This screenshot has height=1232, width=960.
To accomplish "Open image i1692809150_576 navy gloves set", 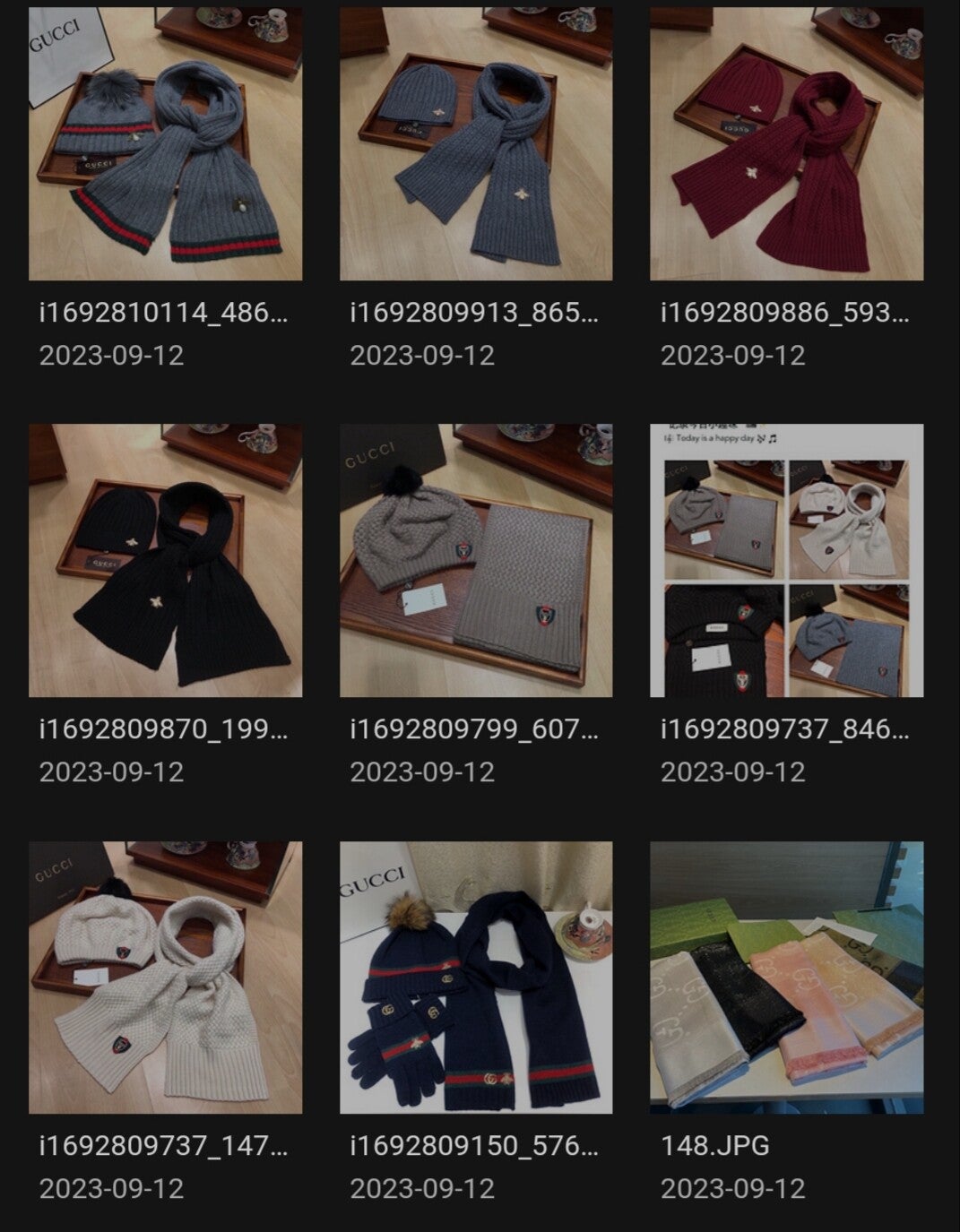I will pyautogui.click(x=476, y=978).
